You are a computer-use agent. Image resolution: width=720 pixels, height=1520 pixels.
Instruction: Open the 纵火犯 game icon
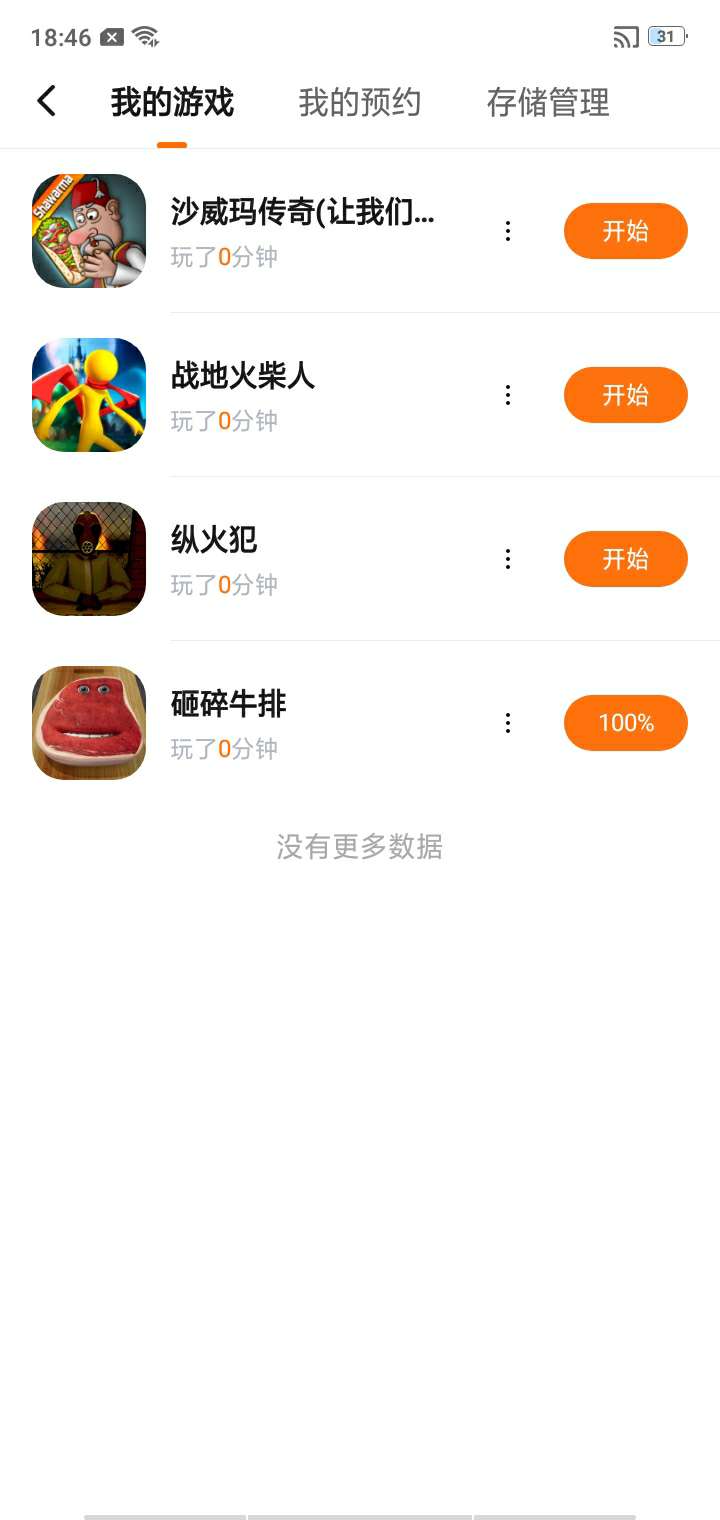[x=89, y=559]
